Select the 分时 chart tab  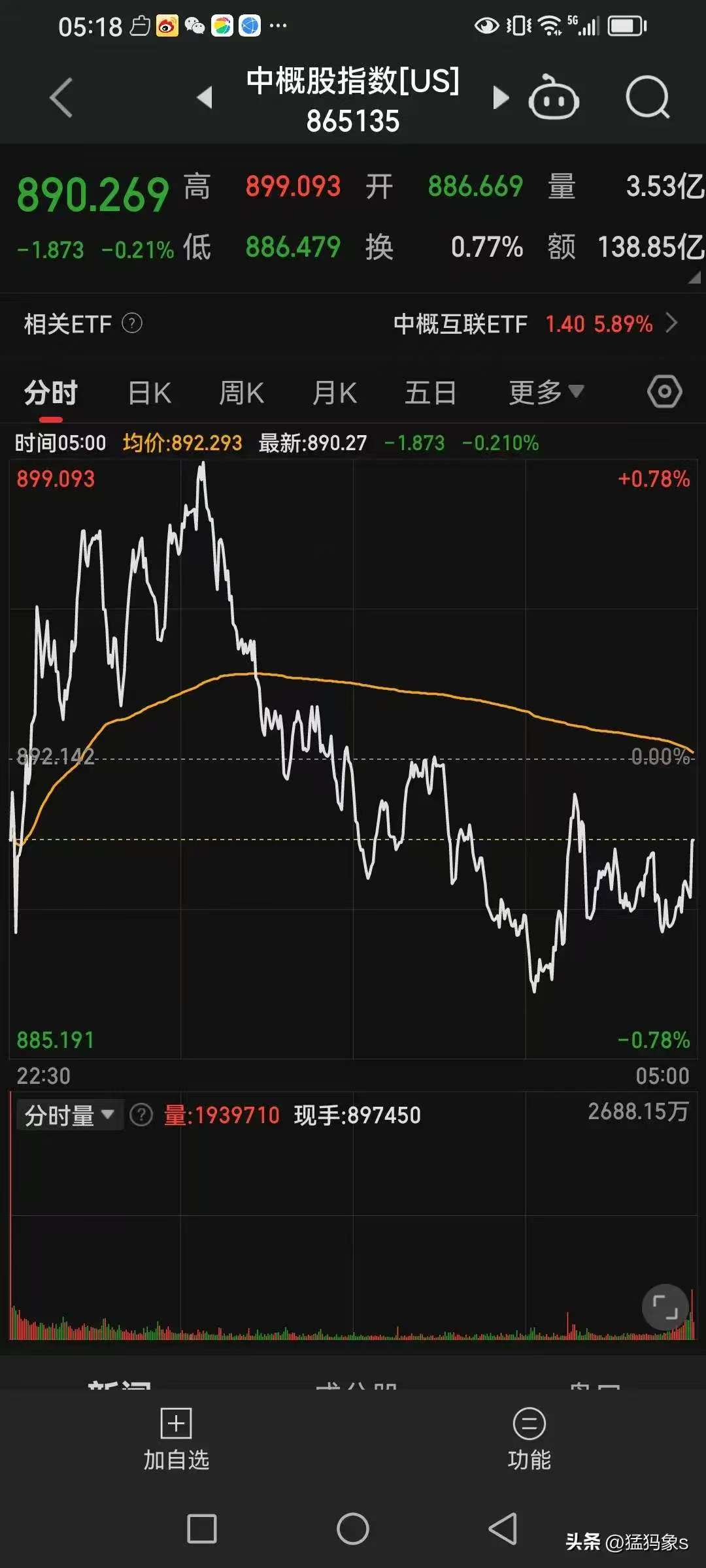(x=51, y=393)
